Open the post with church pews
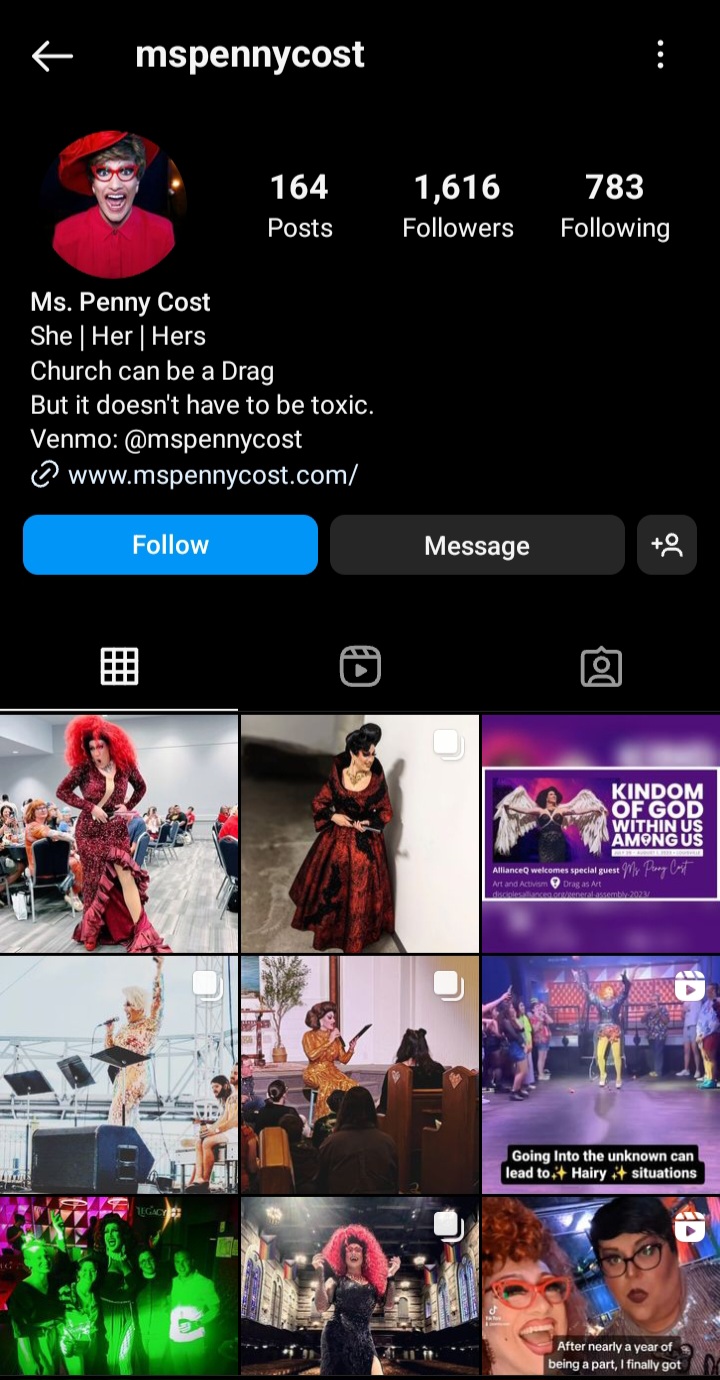Screen dimensions: 720x1380 point(360,1074)
